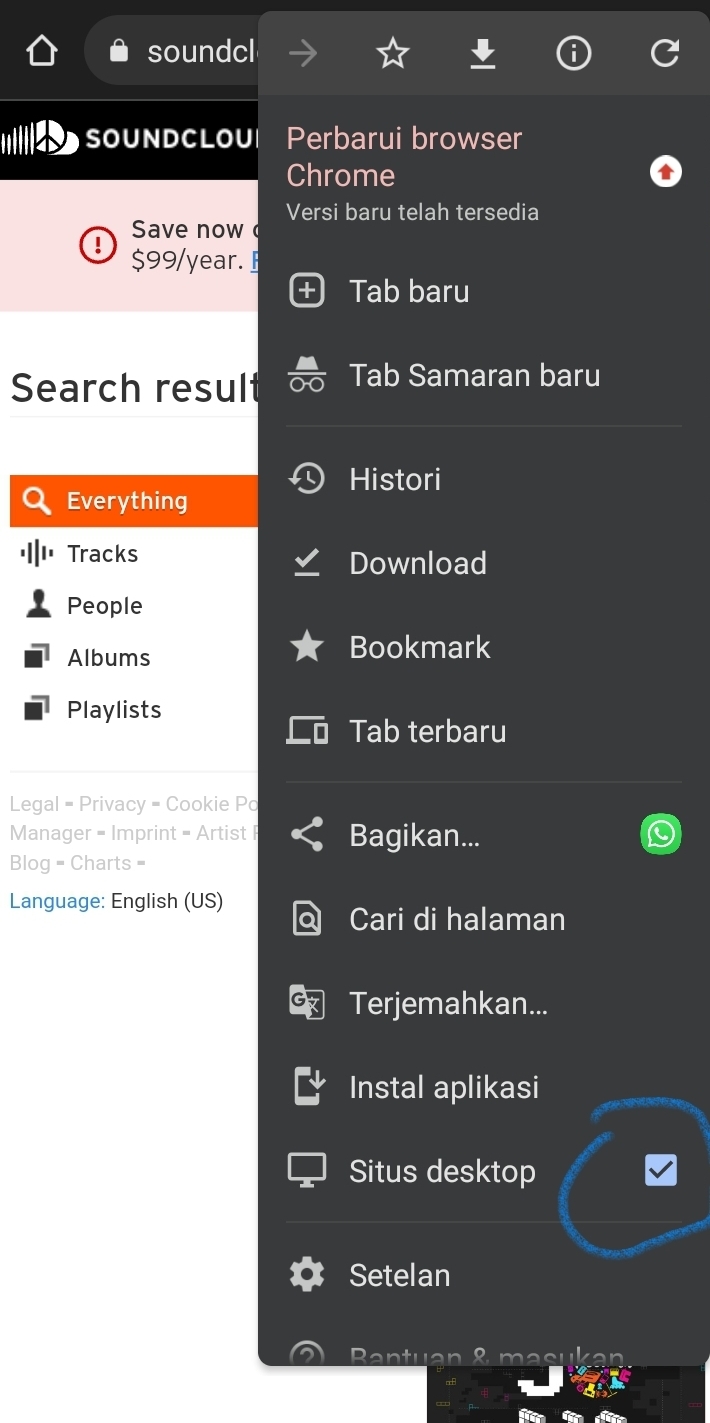The image size is (710, 1423).
Task: Open Bookmark list
Action: click(x=484, y=647)
